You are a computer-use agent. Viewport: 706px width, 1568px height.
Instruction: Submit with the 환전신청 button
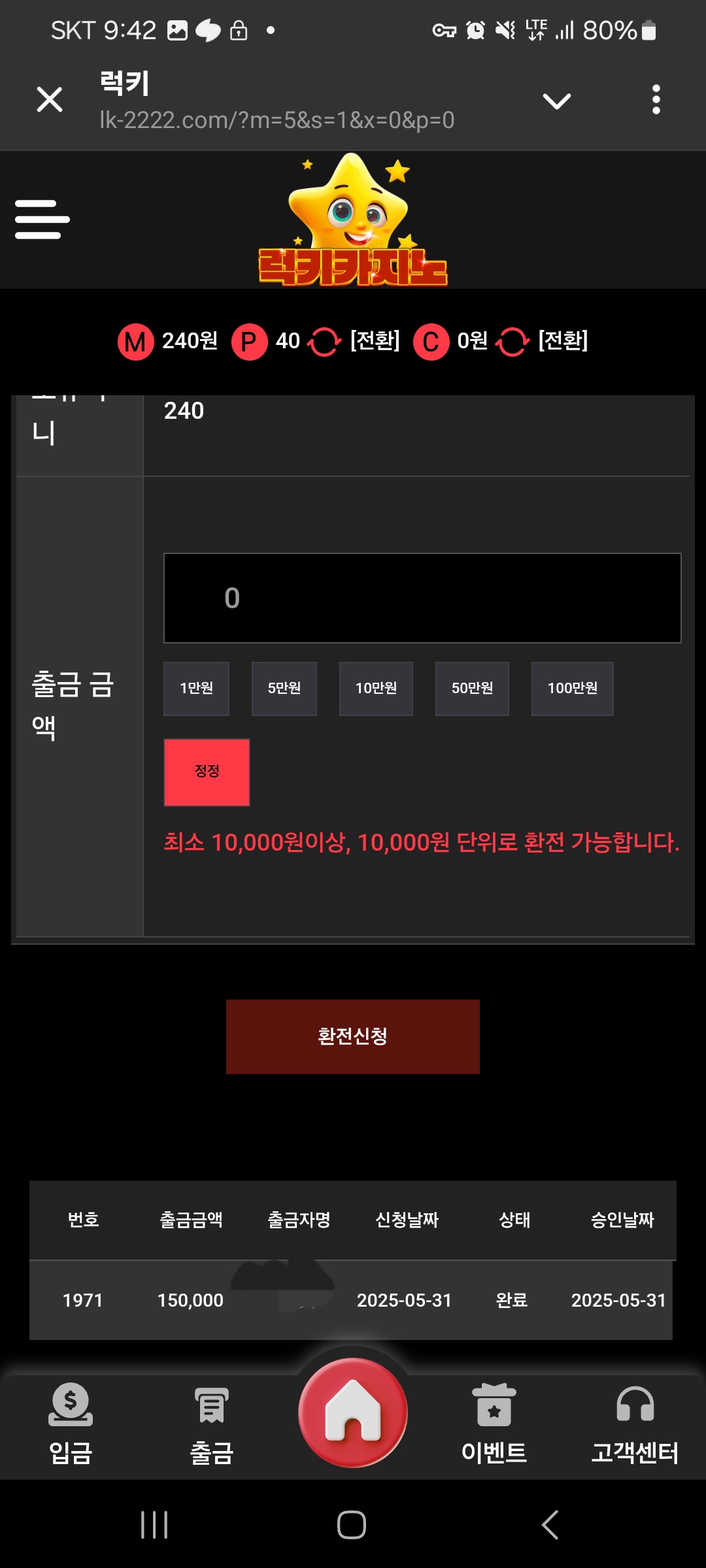point(353,1036)
